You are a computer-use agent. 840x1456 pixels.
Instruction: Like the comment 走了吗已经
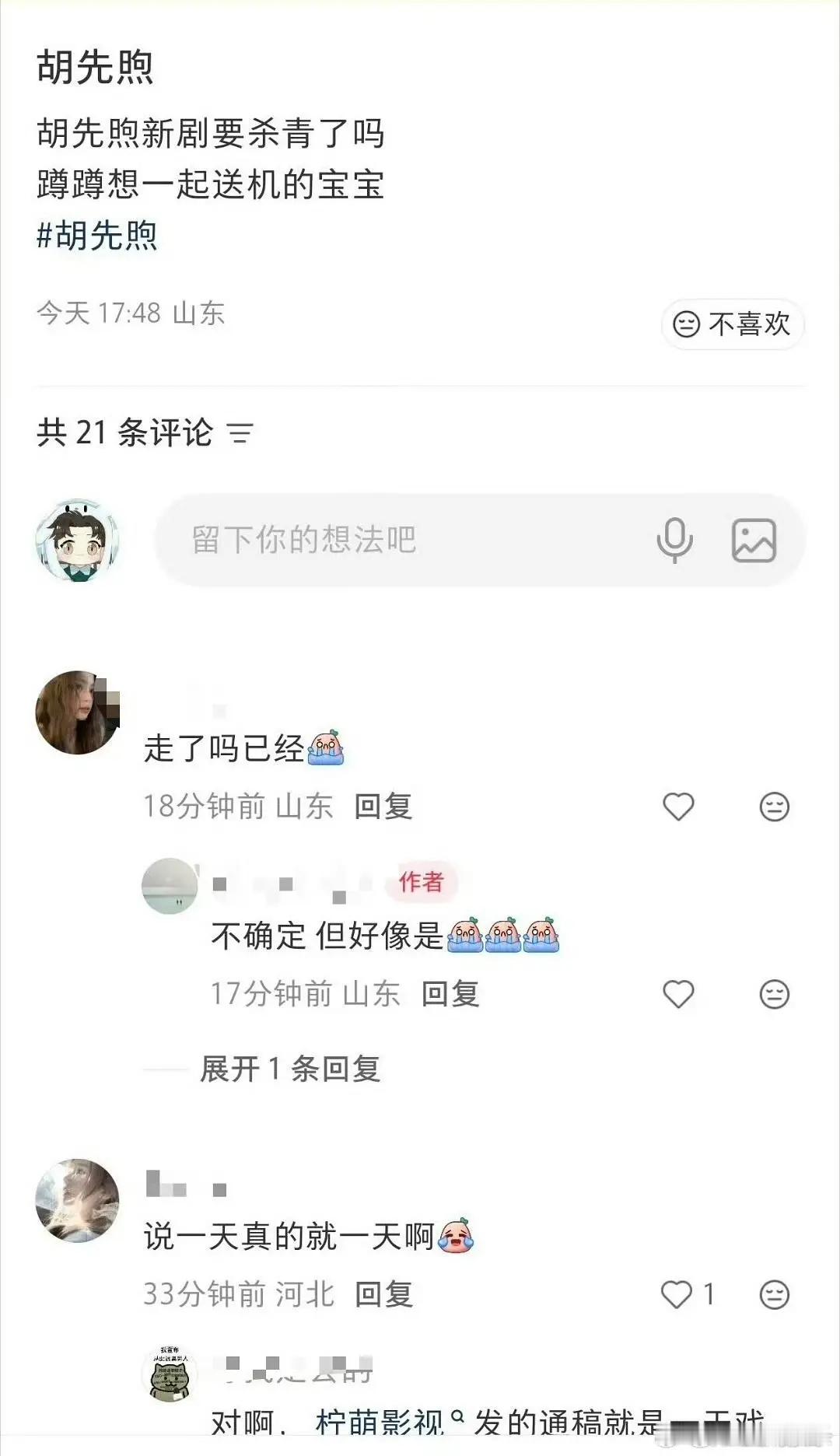point(678,808)
